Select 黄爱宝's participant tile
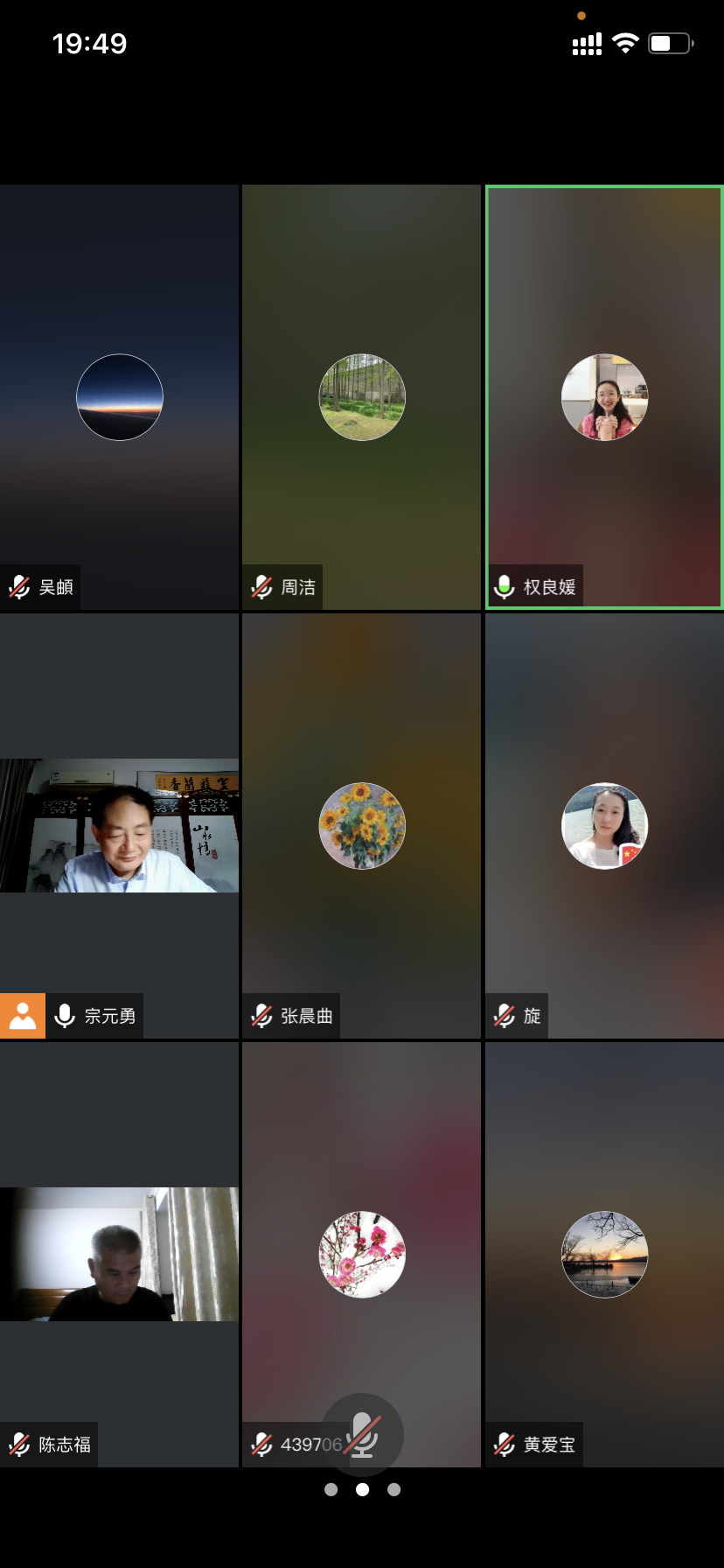 (604, 1254)
